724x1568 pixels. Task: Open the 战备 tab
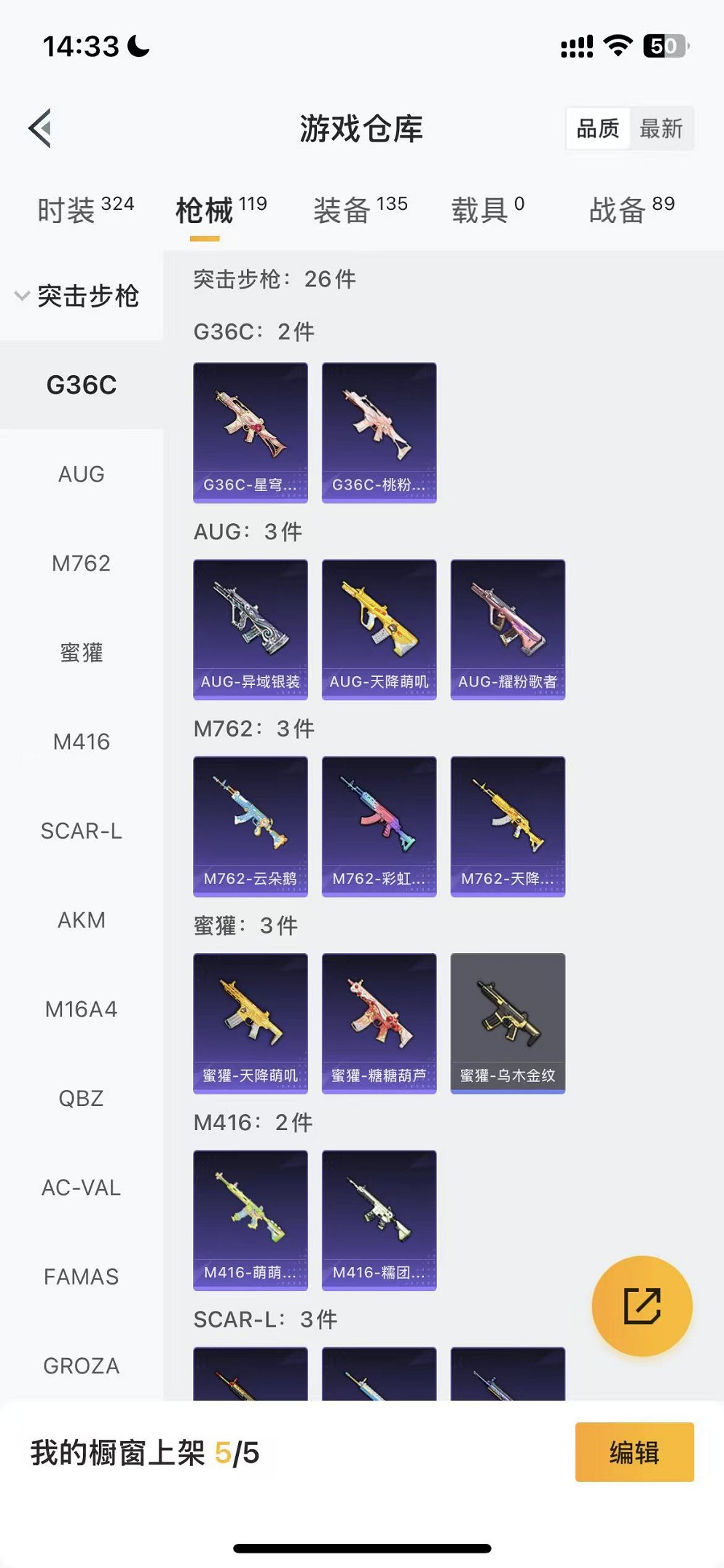631,210
